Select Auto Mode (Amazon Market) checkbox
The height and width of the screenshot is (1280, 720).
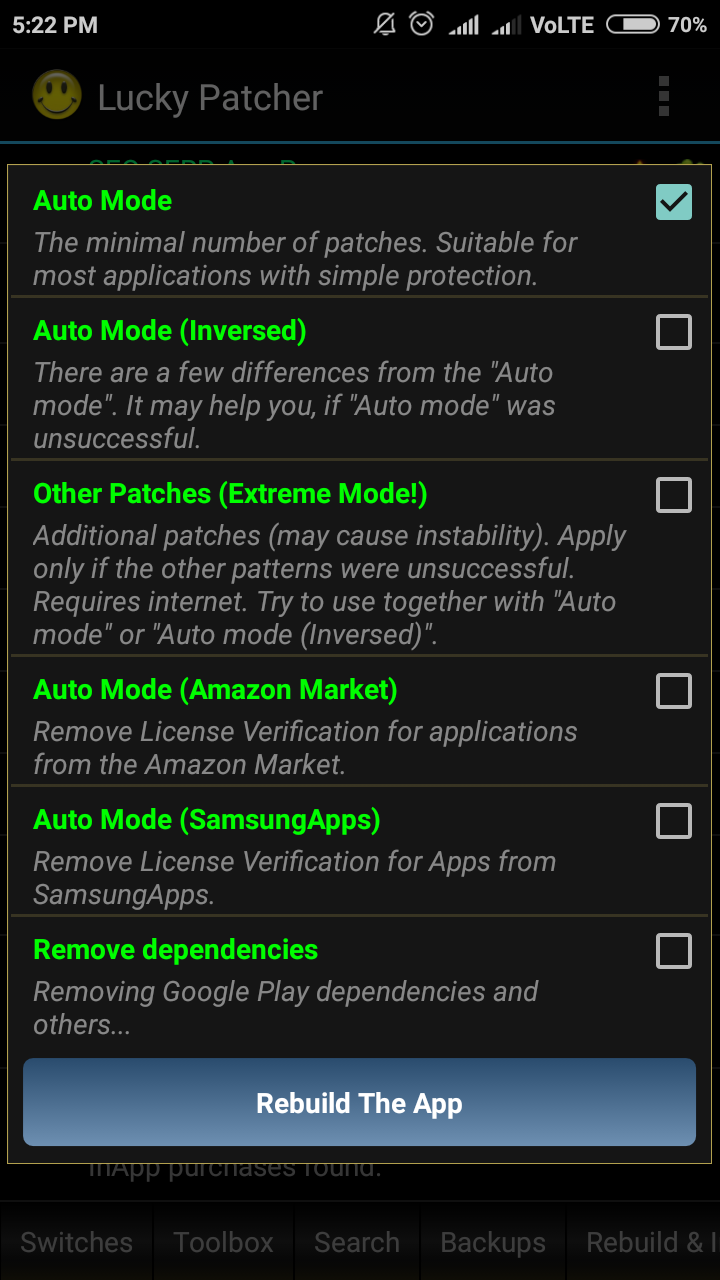click(x=673, y=691)
